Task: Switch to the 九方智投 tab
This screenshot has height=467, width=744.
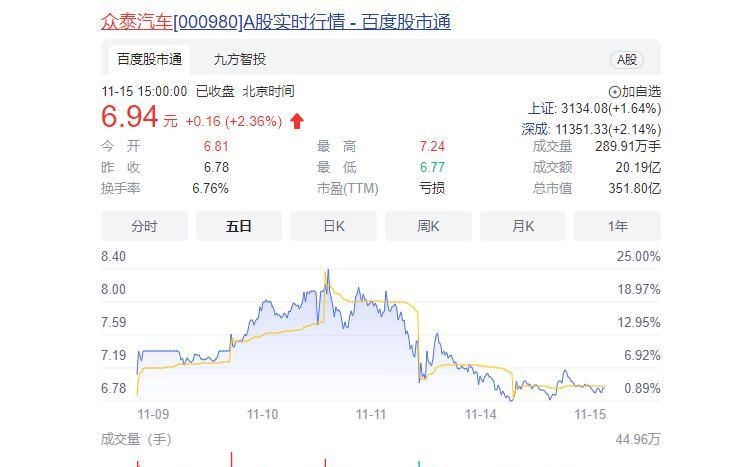Action: pos(240,59)
